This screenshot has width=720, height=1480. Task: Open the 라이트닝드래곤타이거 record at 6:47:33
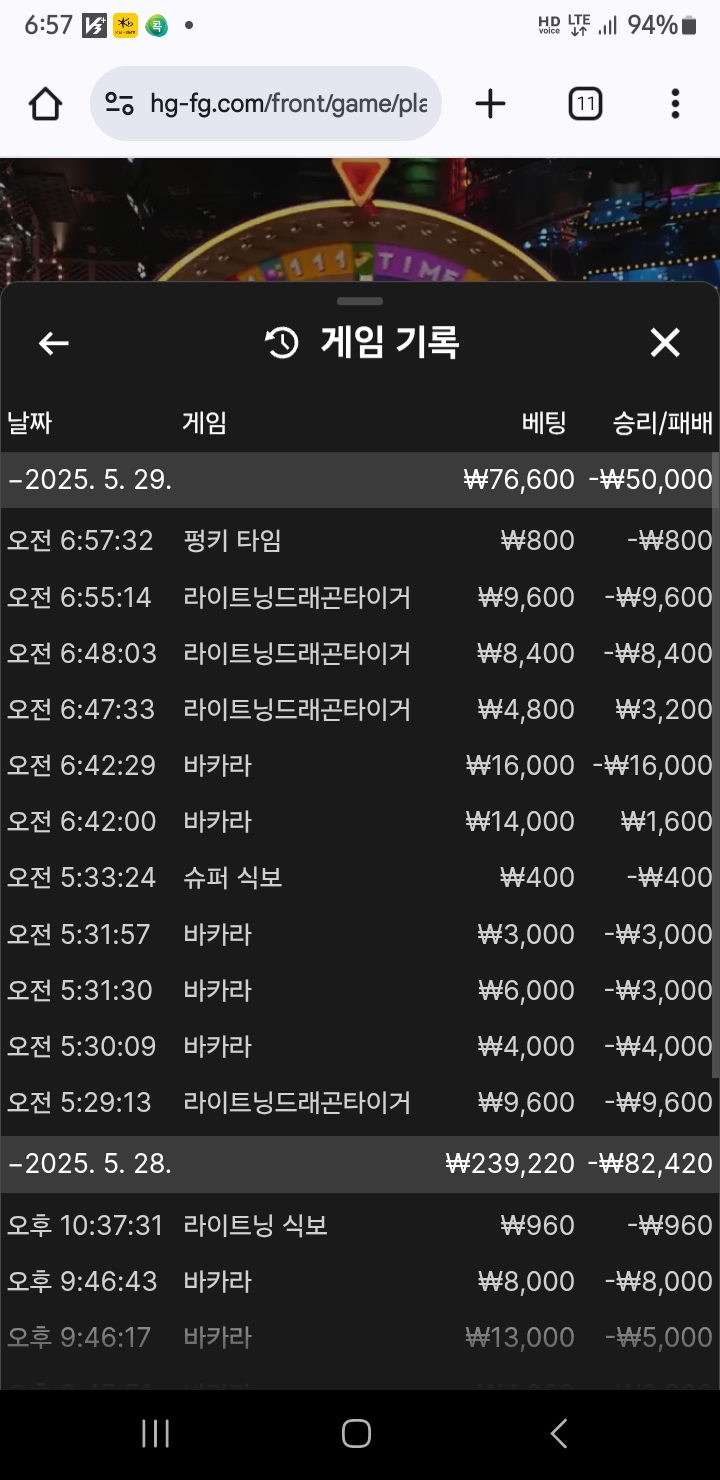point(360,709)
